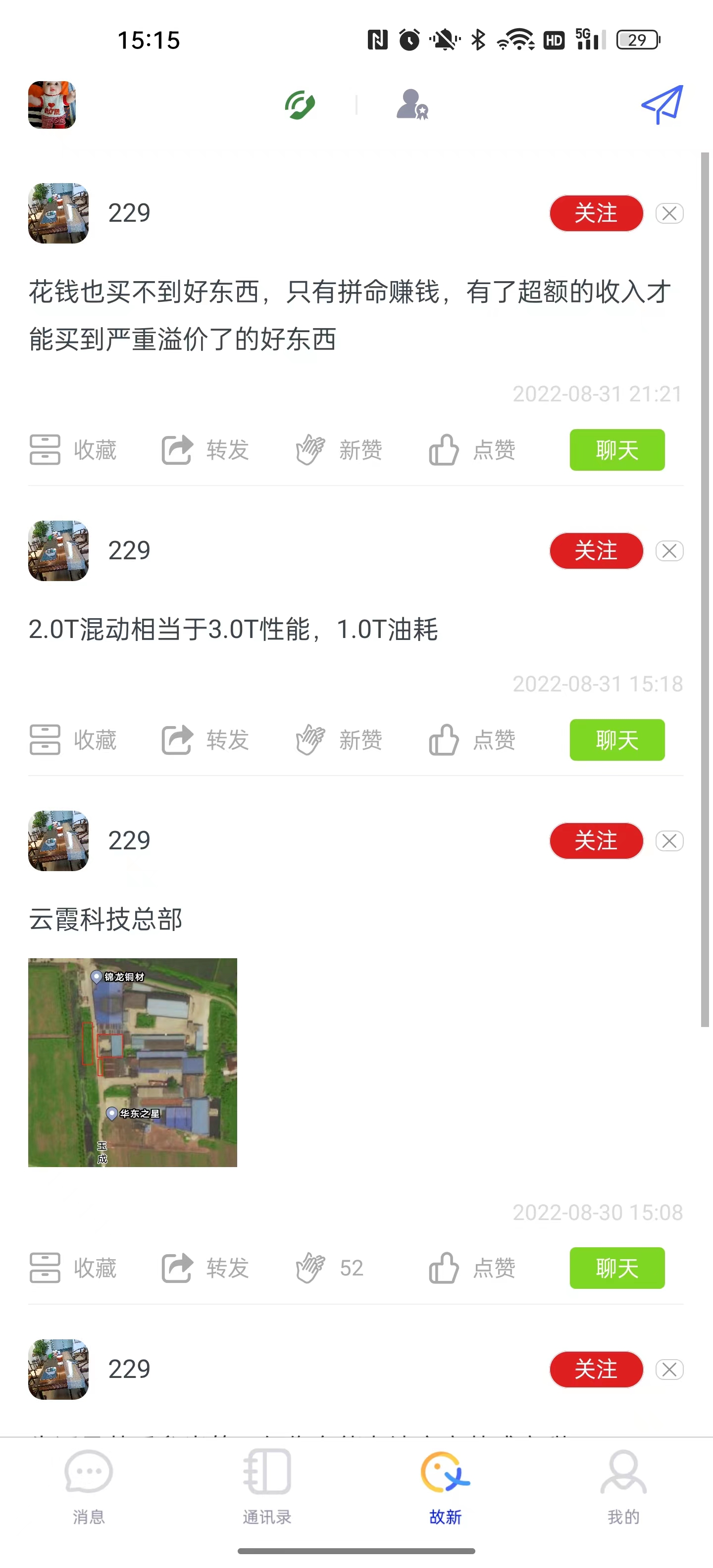The width and height of the screenshot is (713, 1568).
Task: Favorite the 花钱也买不到好东西 post via 收藏
Action: tap(73, 450)
